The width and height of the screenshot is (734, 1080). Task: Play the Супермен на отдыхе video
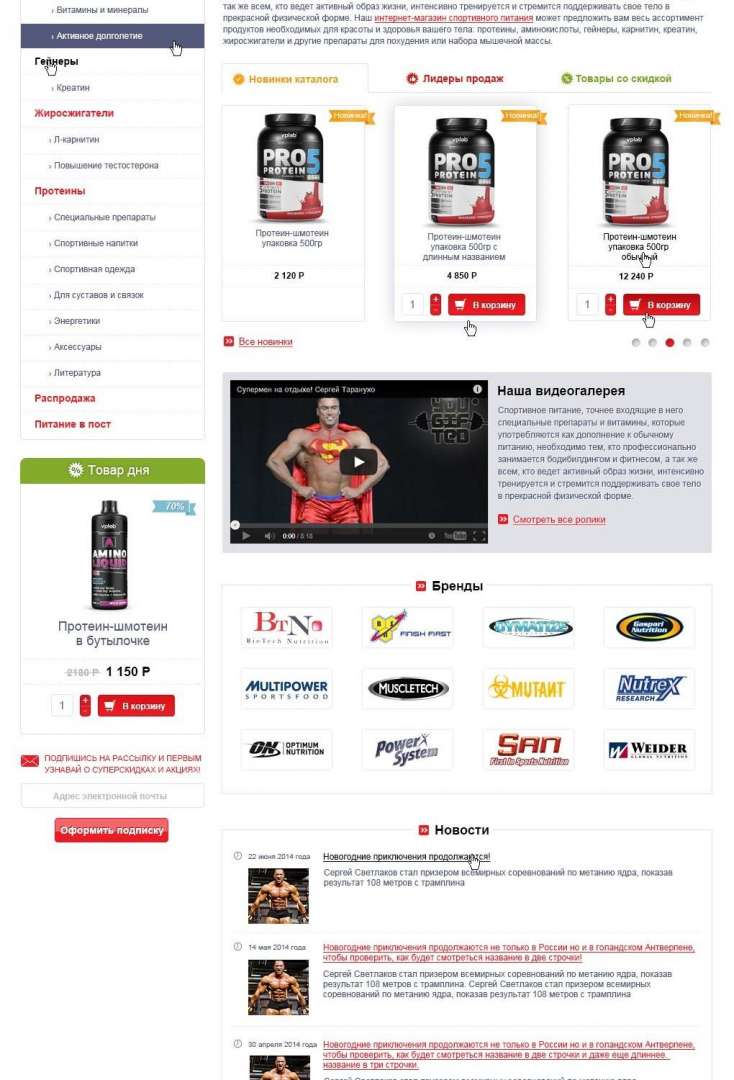coord(359,461)
